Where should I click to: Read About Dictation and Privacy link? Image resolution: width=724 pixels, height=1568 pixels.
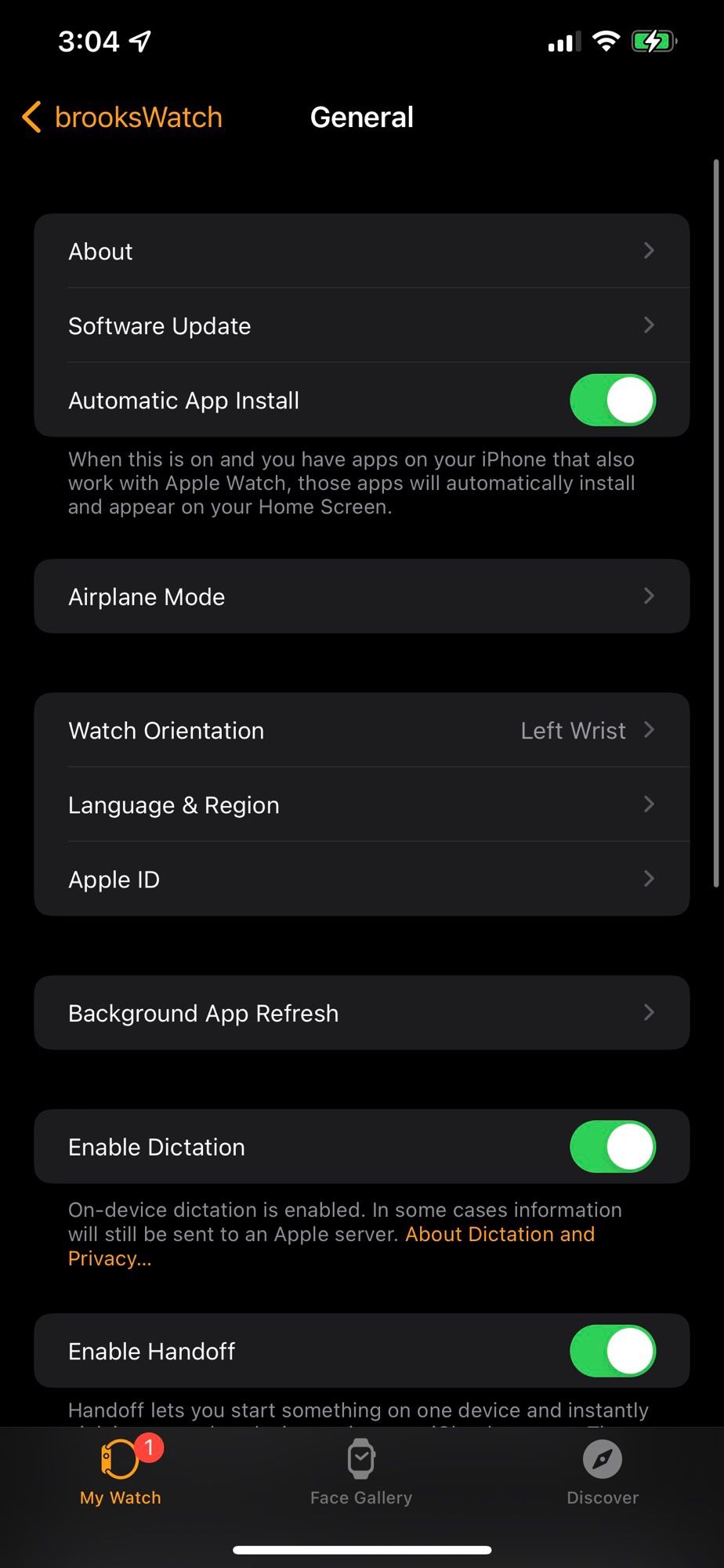click(499, 1235)
